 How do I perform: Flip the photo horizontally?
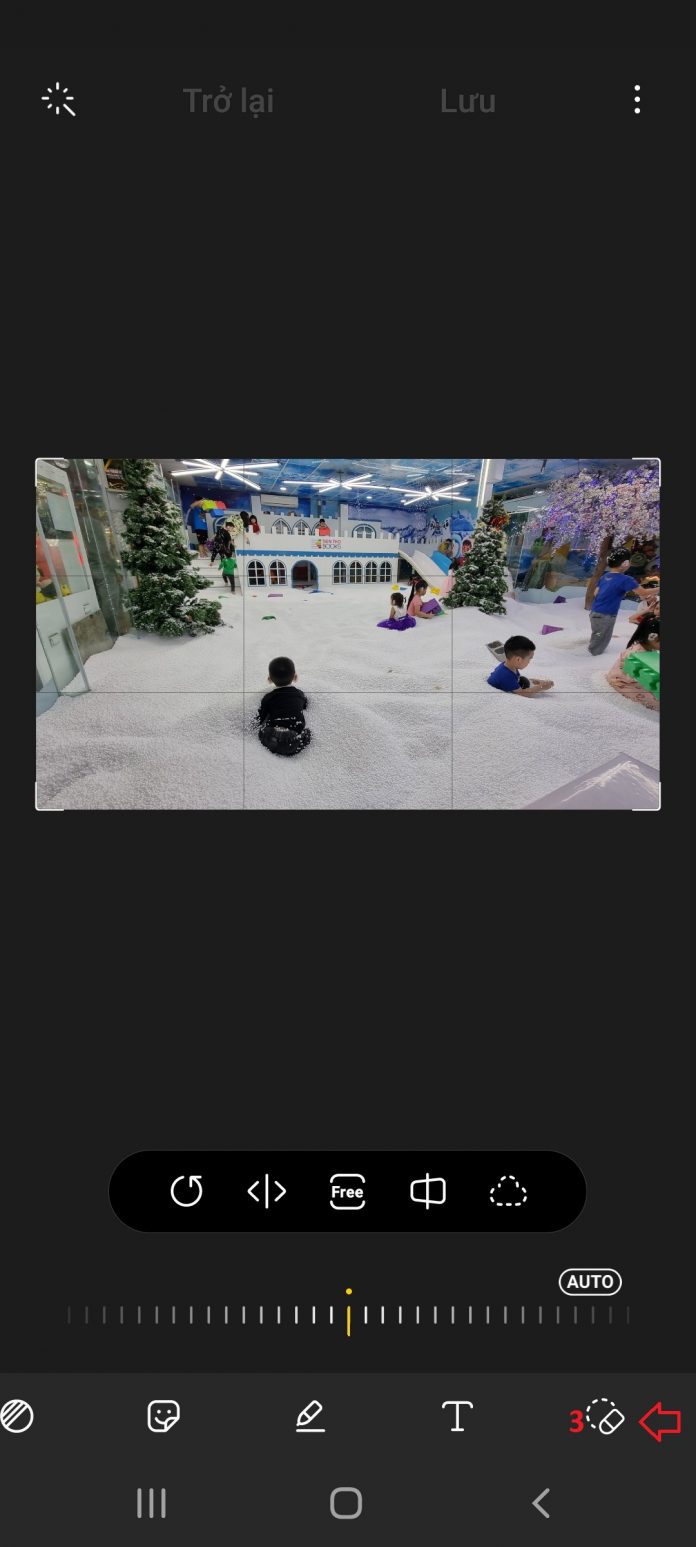point(267,1191)
